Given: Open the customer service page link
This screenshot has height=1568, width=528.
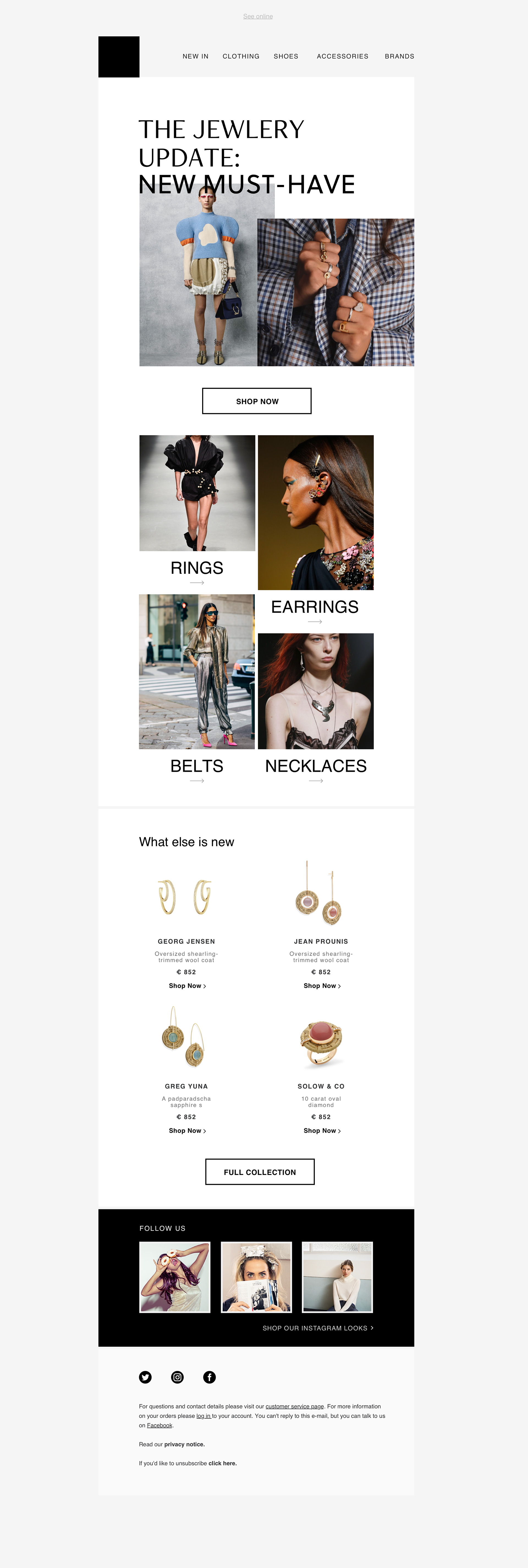Looking at the screenshot, I should pyautogui.click(x=295, y=1406).
